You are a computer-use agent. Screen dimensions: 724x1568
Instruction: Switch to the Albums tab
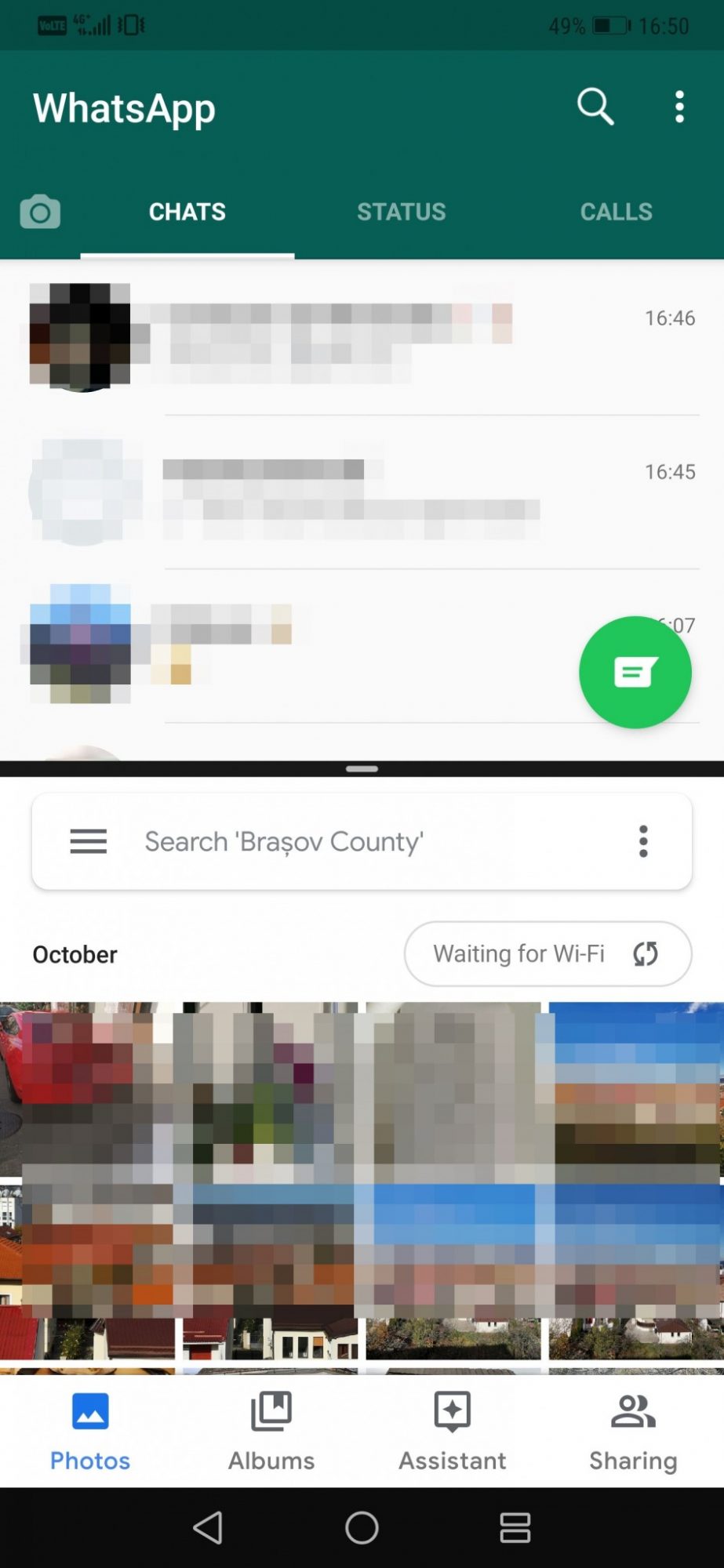pos(271,1432)
